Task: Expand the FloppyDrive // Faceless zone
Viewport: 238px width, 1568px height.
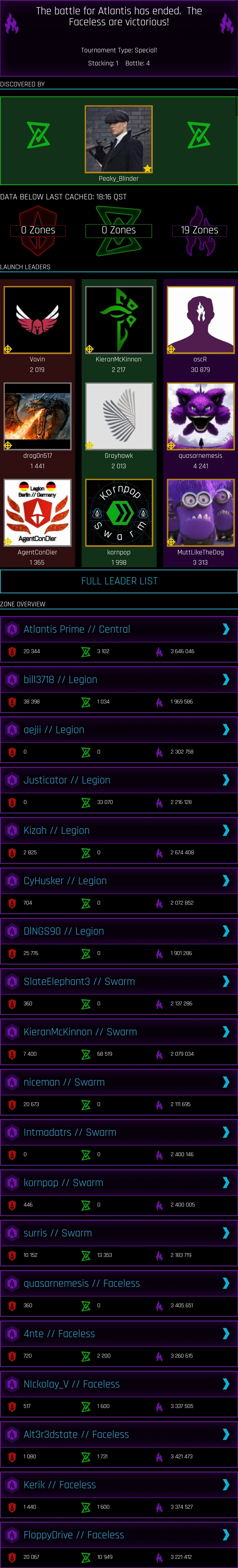Action: [x=226, y=1535]
